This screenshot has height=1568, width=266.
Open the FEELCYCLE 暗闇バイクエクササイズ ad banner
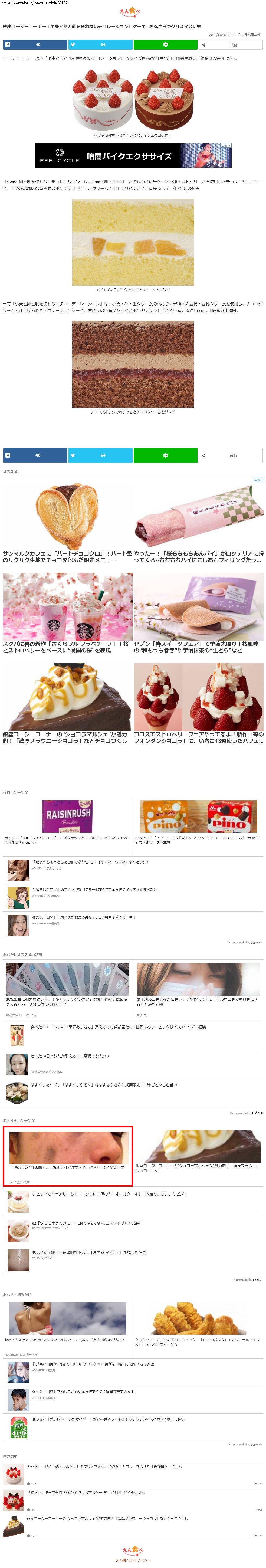click(x=133, y=156)
